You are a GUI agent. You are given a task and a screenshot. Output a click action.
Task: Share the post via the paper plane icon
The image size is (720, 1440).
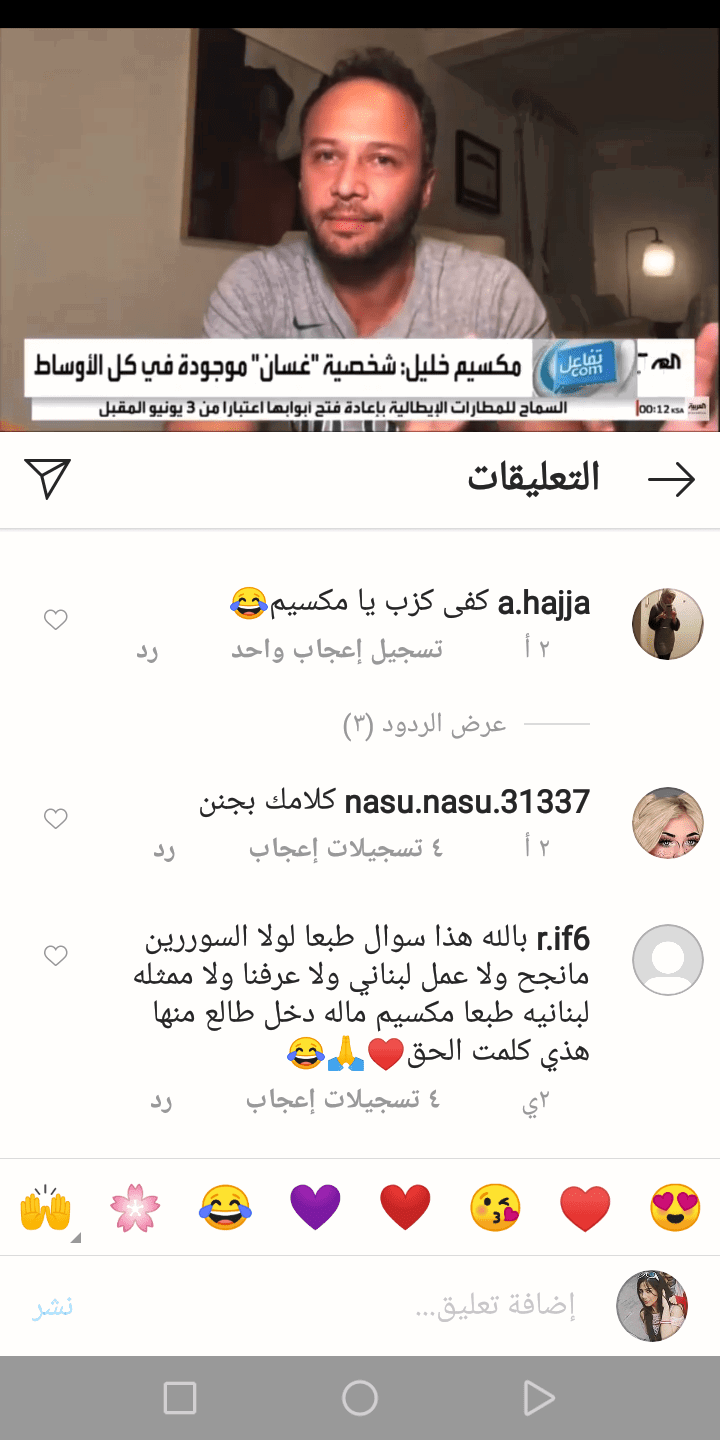pos(48,479)
